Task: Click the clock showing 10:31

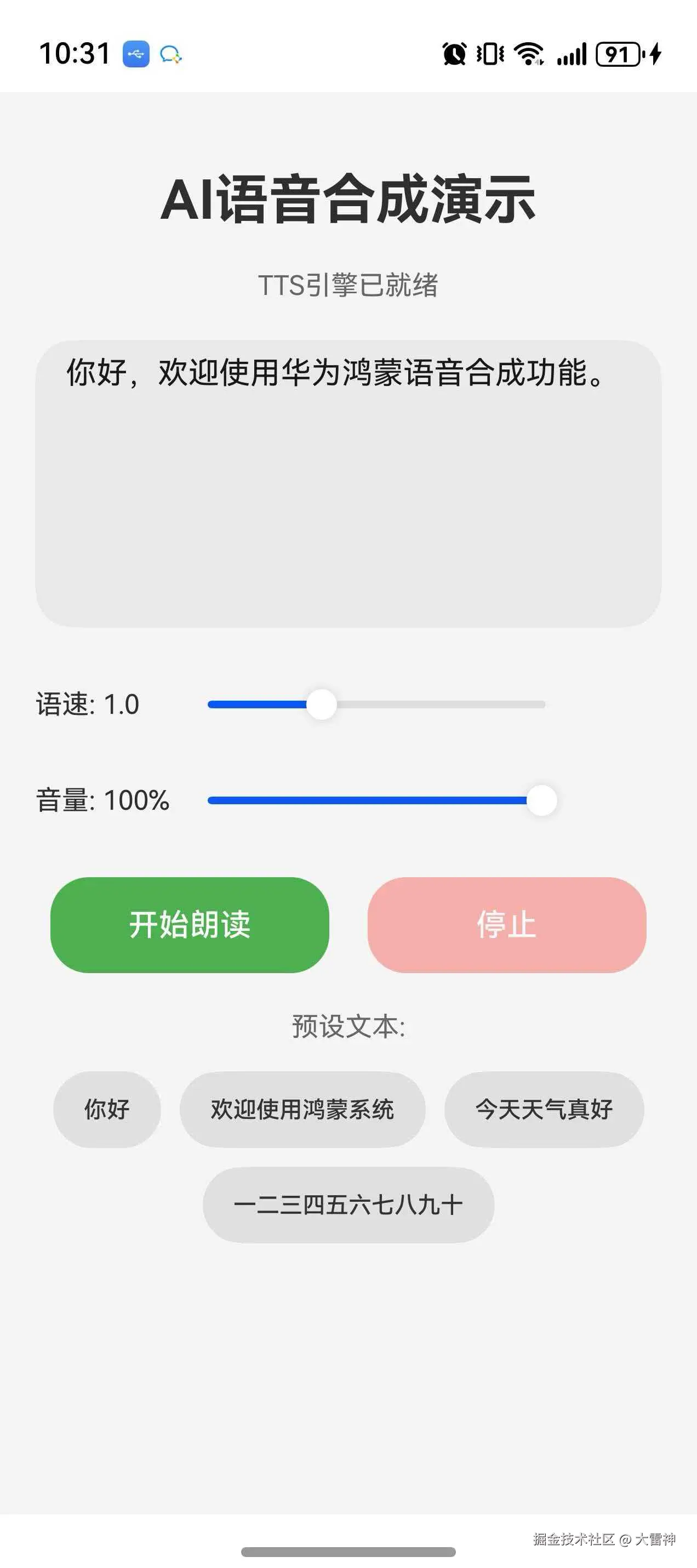Action: click(x=73, y=54)
